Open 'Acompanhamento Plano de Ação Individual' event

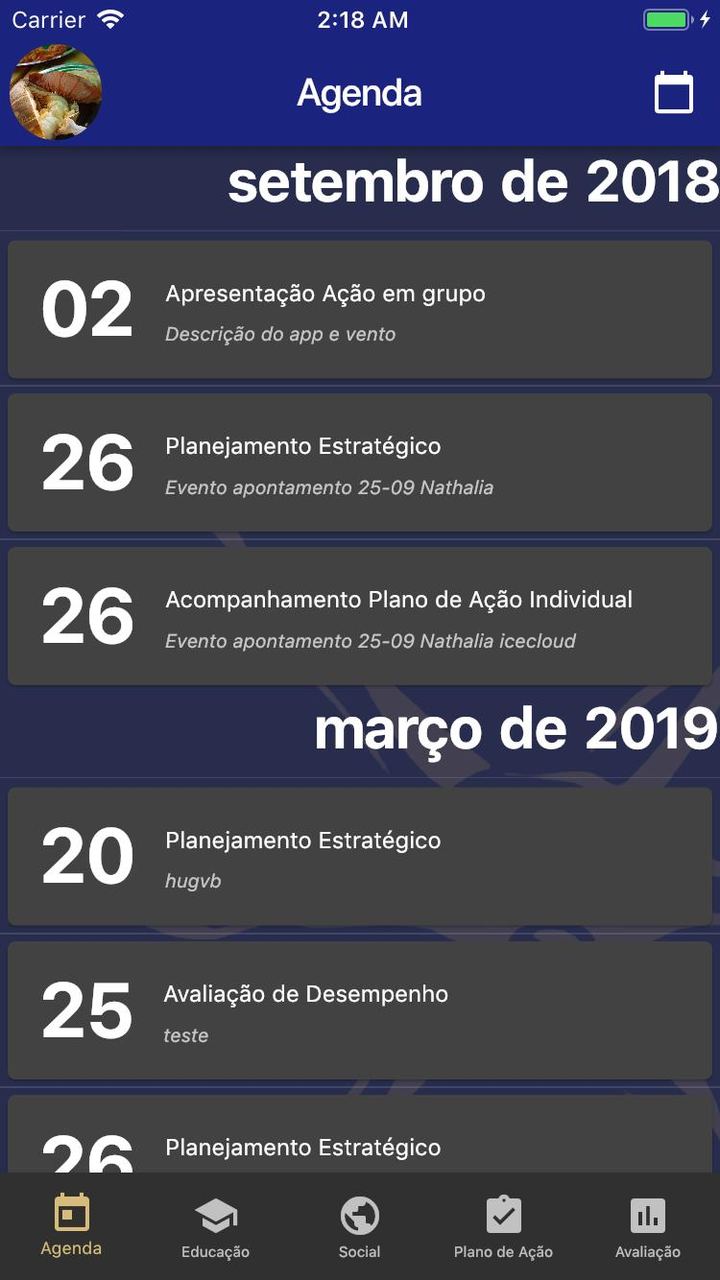click(360, 616)
